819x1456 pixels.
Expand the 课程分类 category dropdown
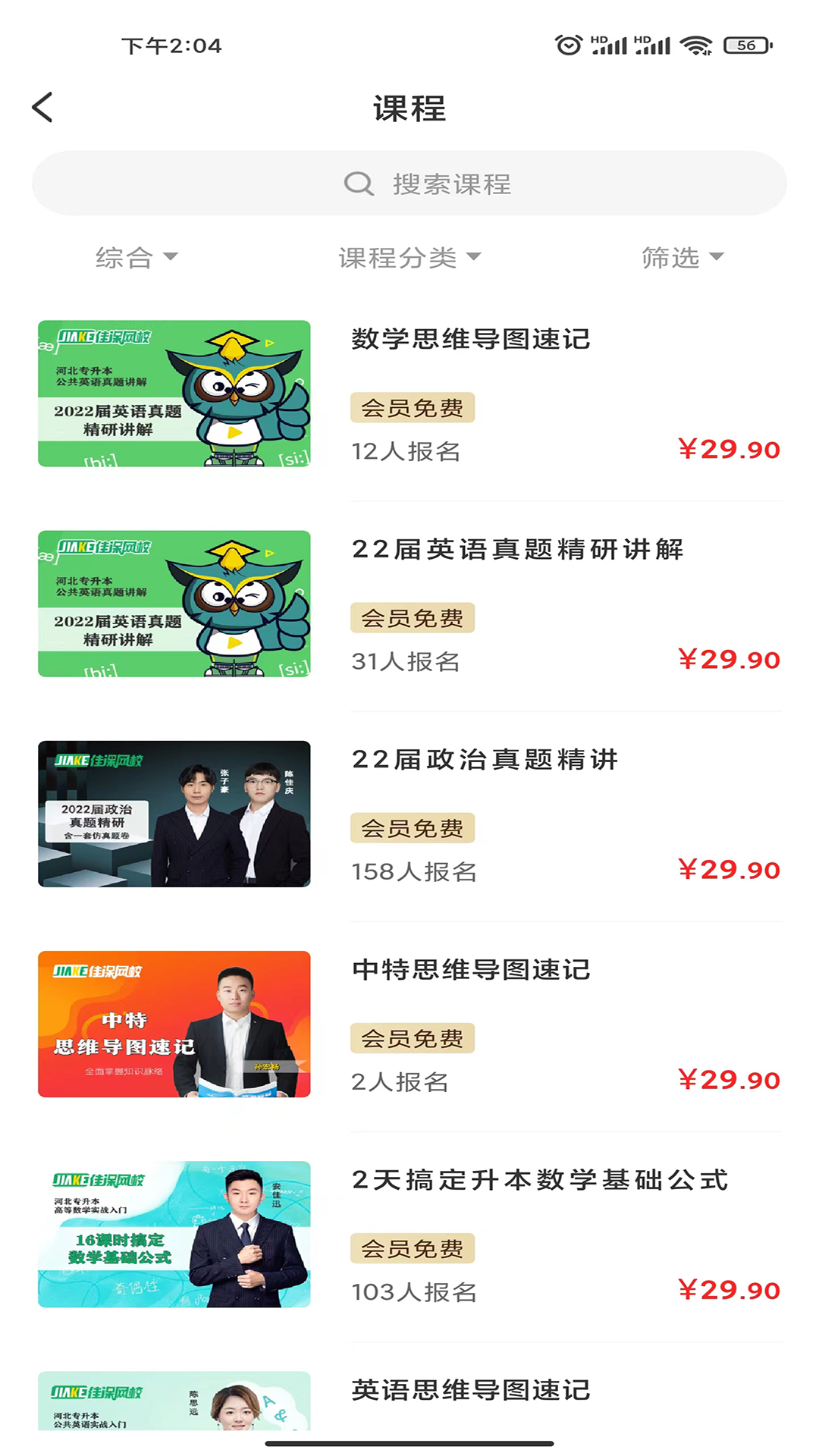(409, 257)
